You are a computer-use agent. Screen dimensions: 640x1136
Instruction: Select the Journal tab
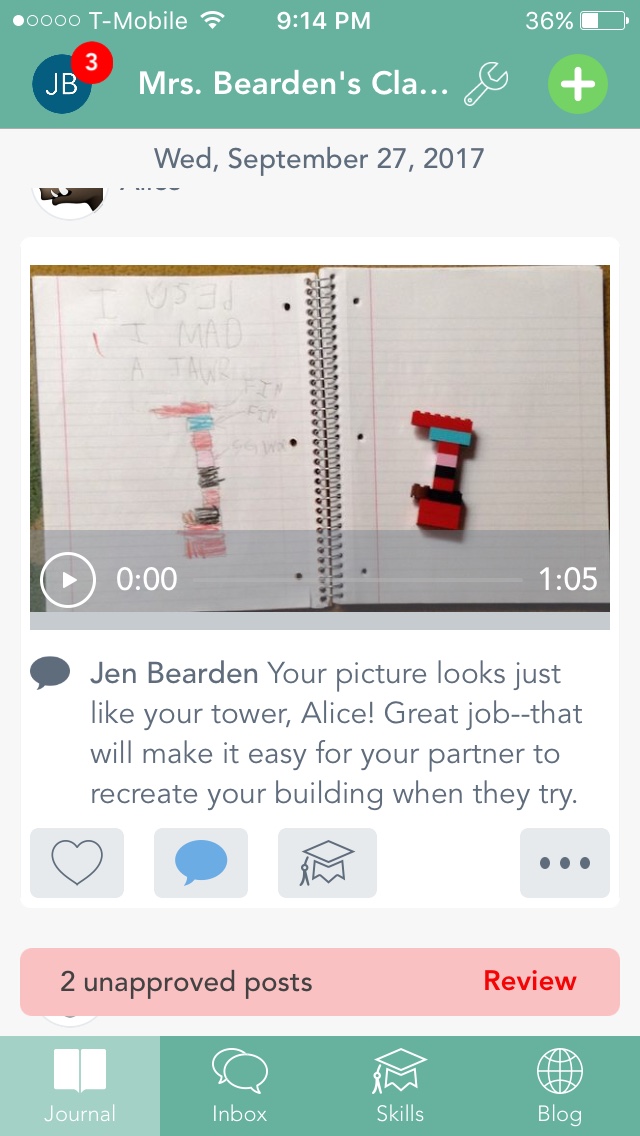click(80, 1086)
